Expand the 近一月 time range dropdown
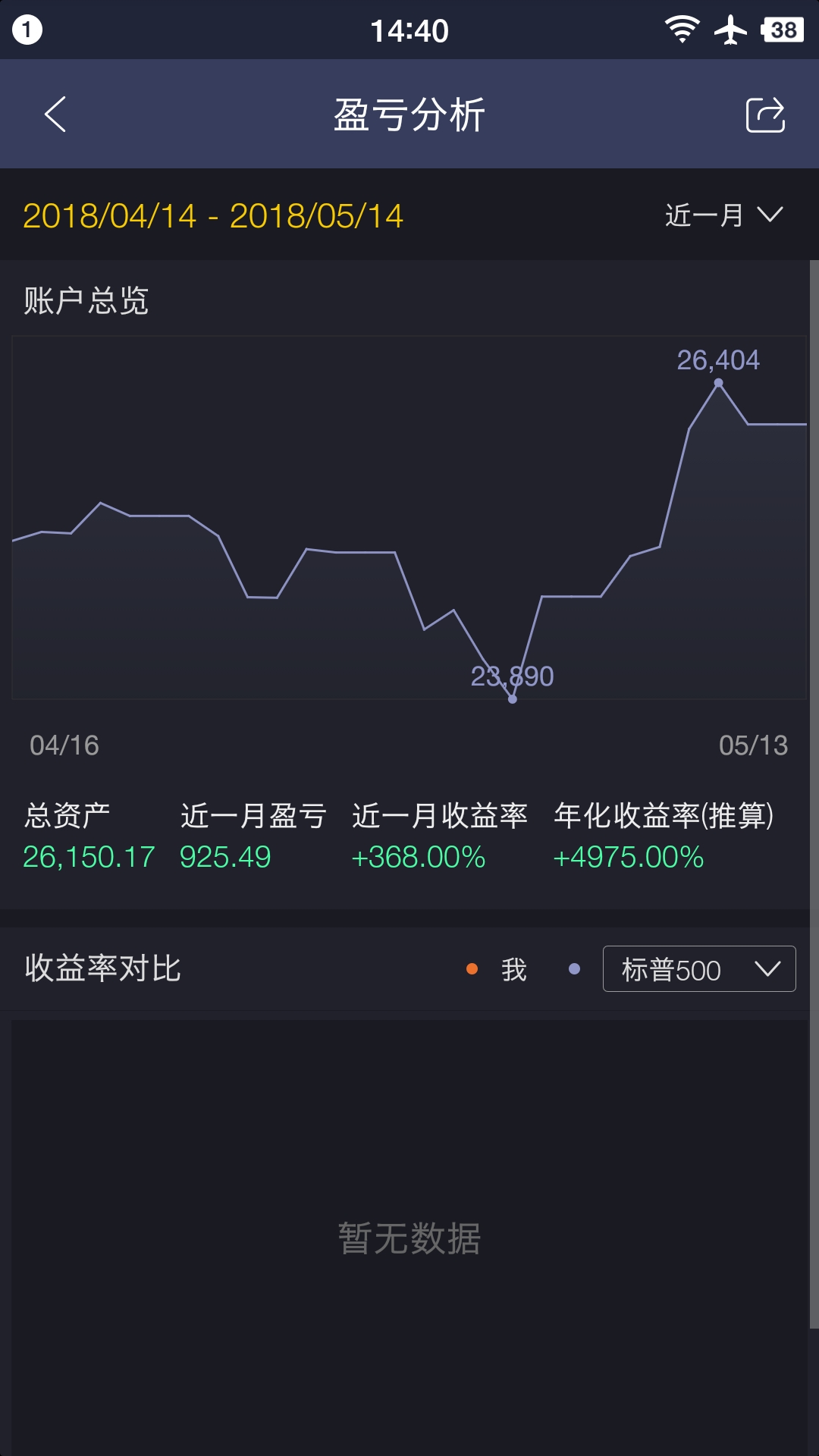This screenshot has width=819, height=1456. coord(723,215)
